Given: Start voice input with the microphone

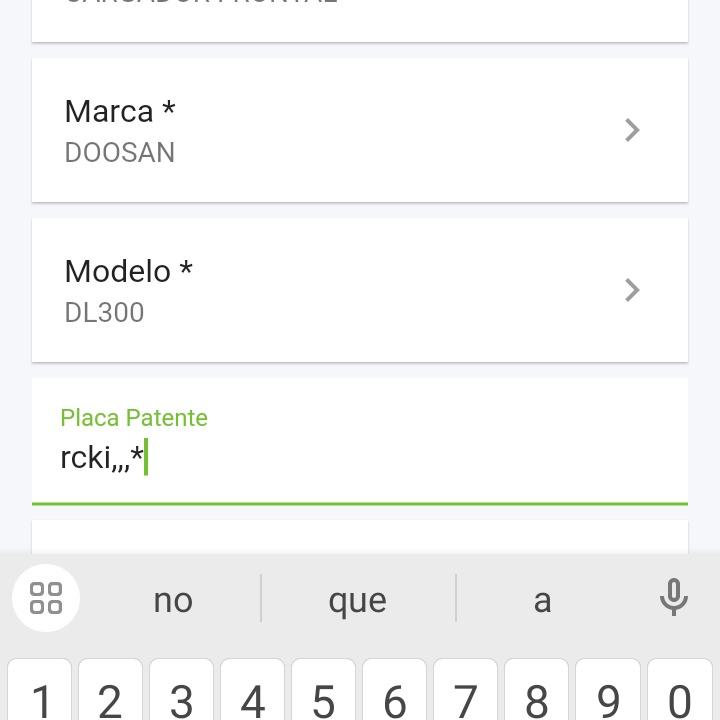Looking at the screenshot, I should coord(673,598).
